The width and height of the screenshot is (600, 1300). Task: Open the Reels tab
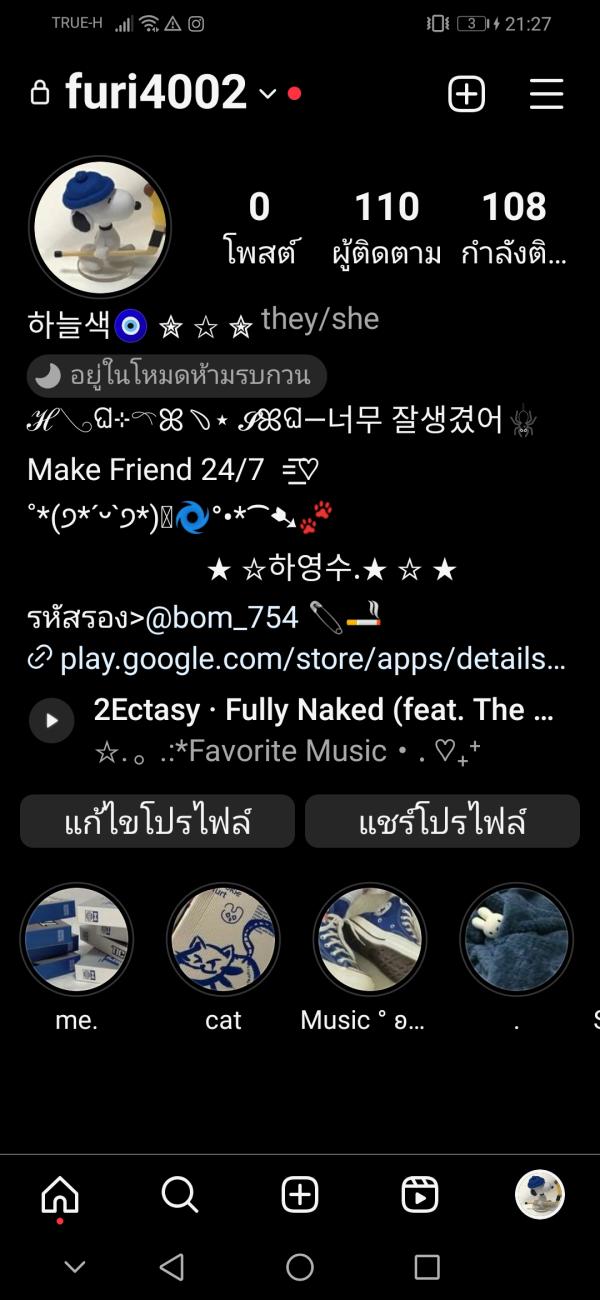pos(420,1194)
